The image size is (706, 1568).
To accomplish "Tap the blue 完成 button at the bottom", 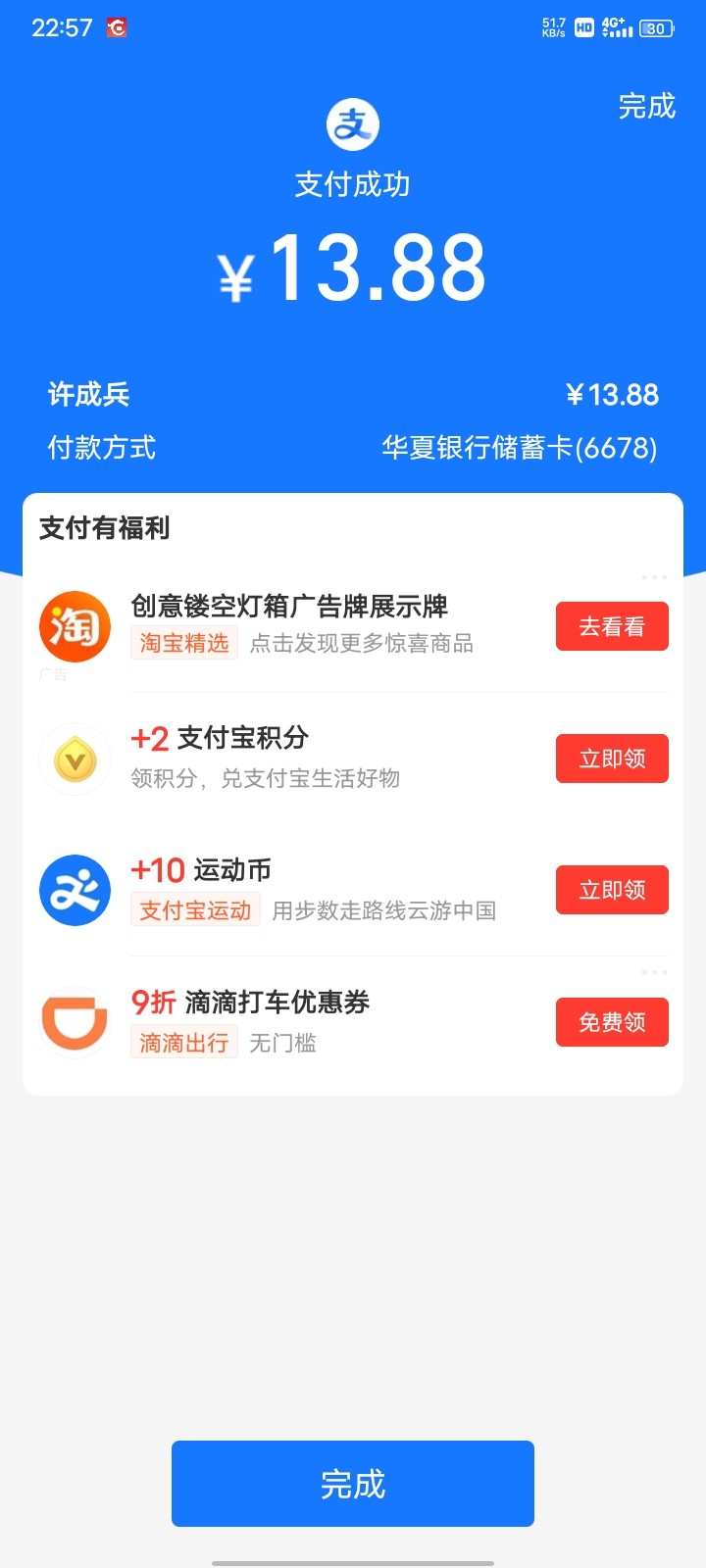I will (x=353, y=1484).
